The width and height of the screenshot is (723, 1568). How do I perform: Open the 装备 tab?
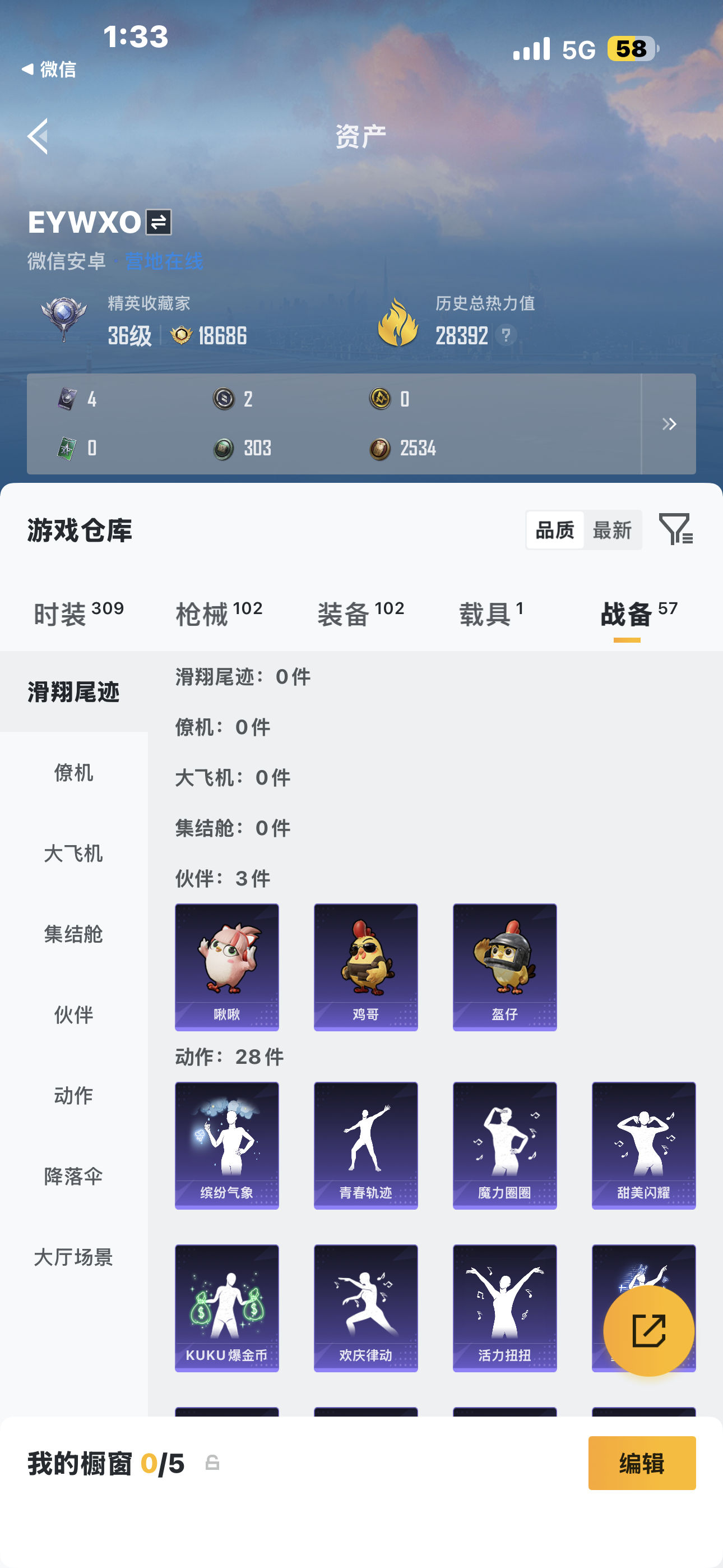[361, 613]
